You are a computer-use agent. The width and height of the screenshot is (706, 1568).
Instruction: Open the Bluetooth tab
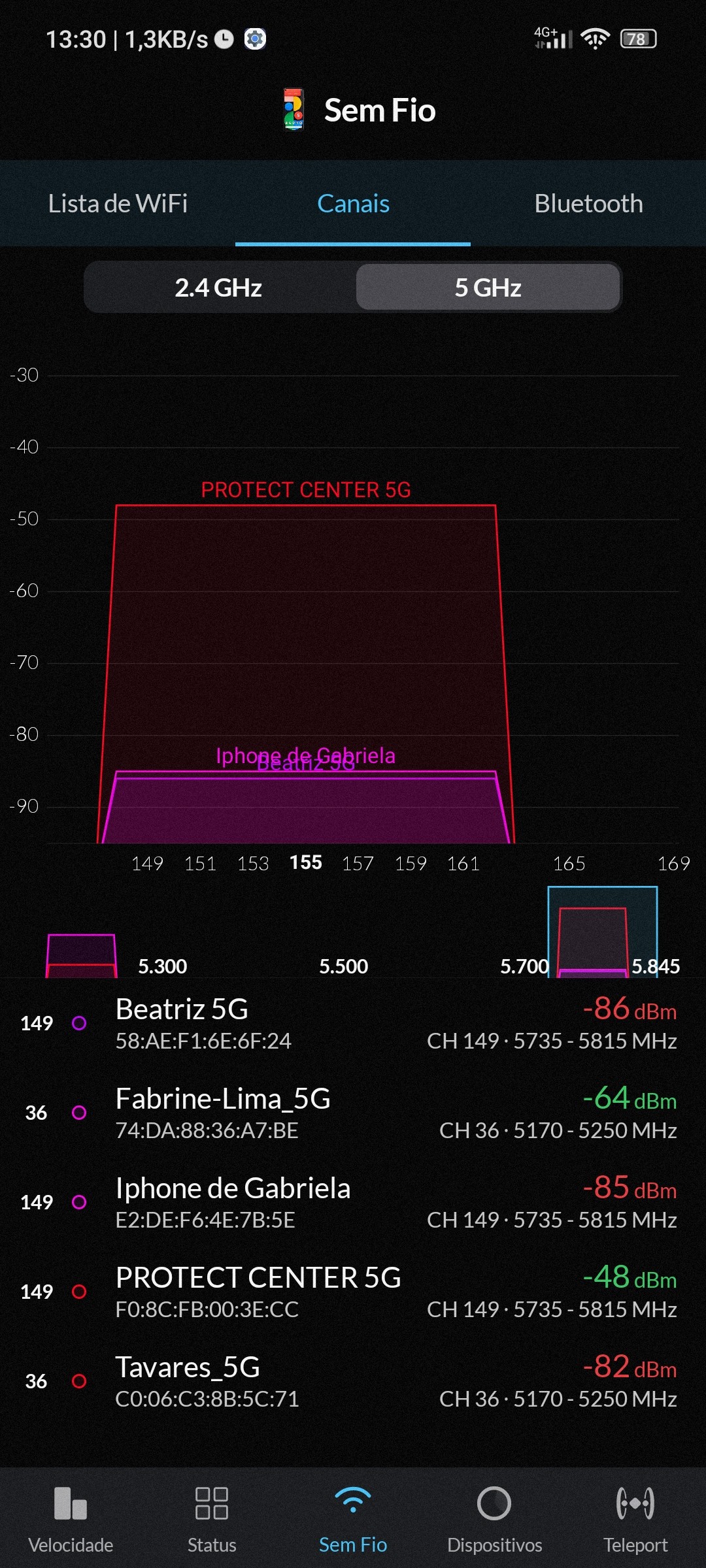[588, 204]
